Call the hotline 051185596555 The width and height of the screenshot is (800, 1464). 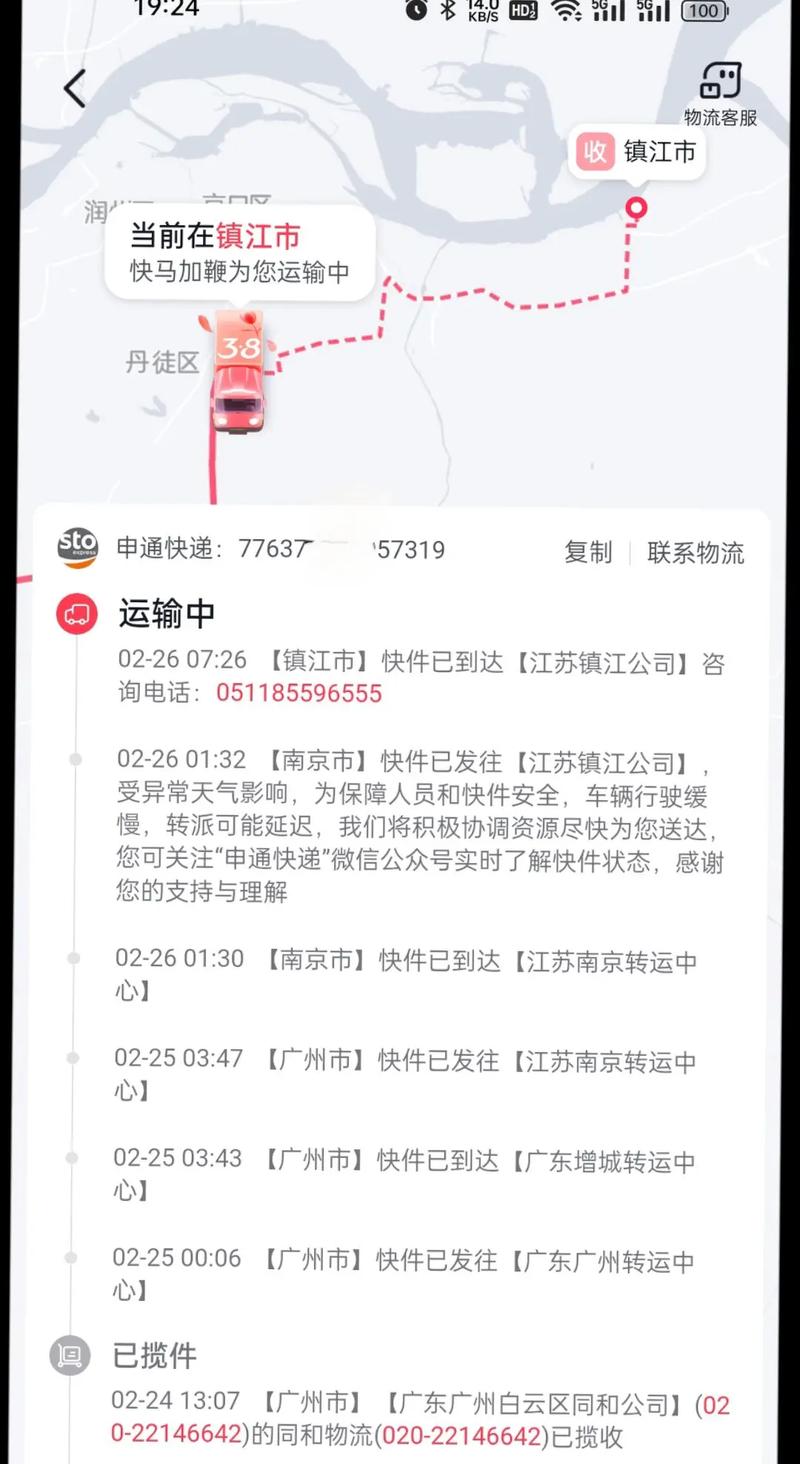click(x=300, y=693)
